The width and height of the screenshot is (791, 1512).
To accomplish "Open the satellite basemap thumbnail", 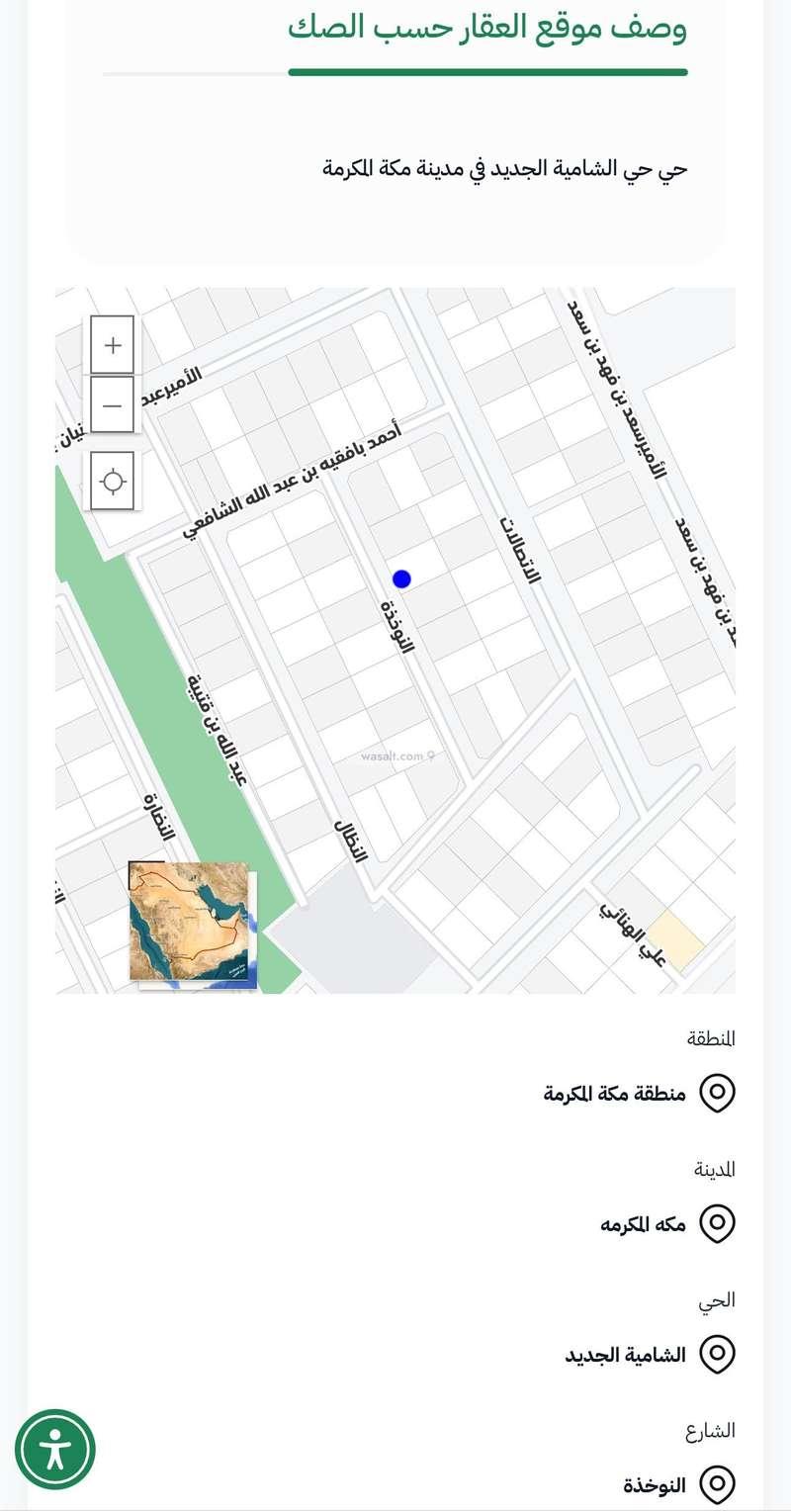I will click(x=192, y=923).
